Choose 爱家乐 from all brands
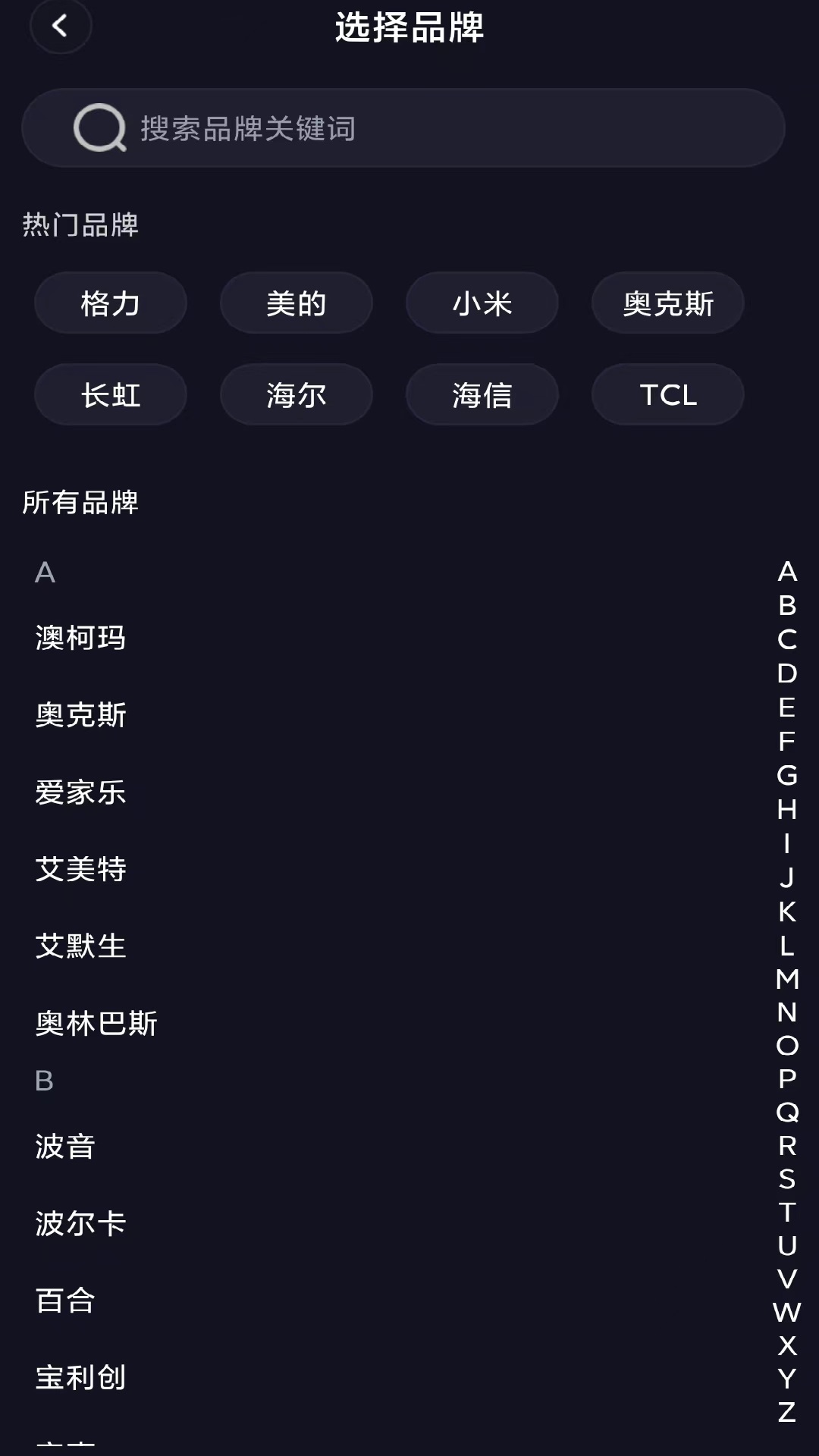 click(x=80, y=793)
